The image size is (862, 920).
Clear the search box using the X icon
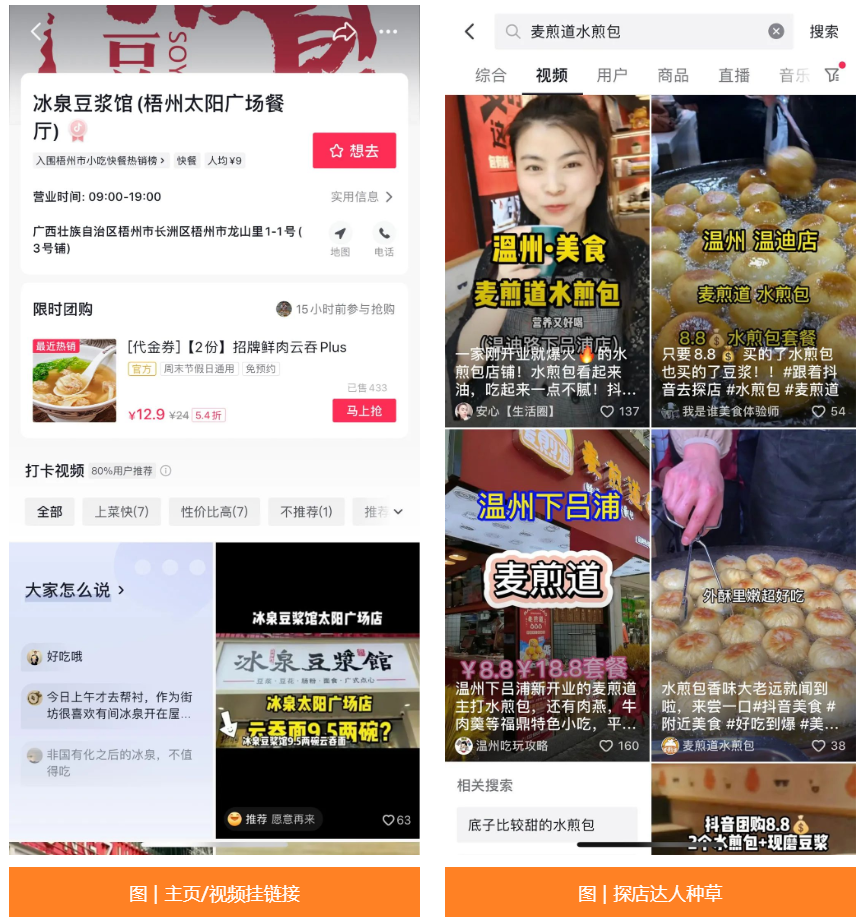pos(777,31)
